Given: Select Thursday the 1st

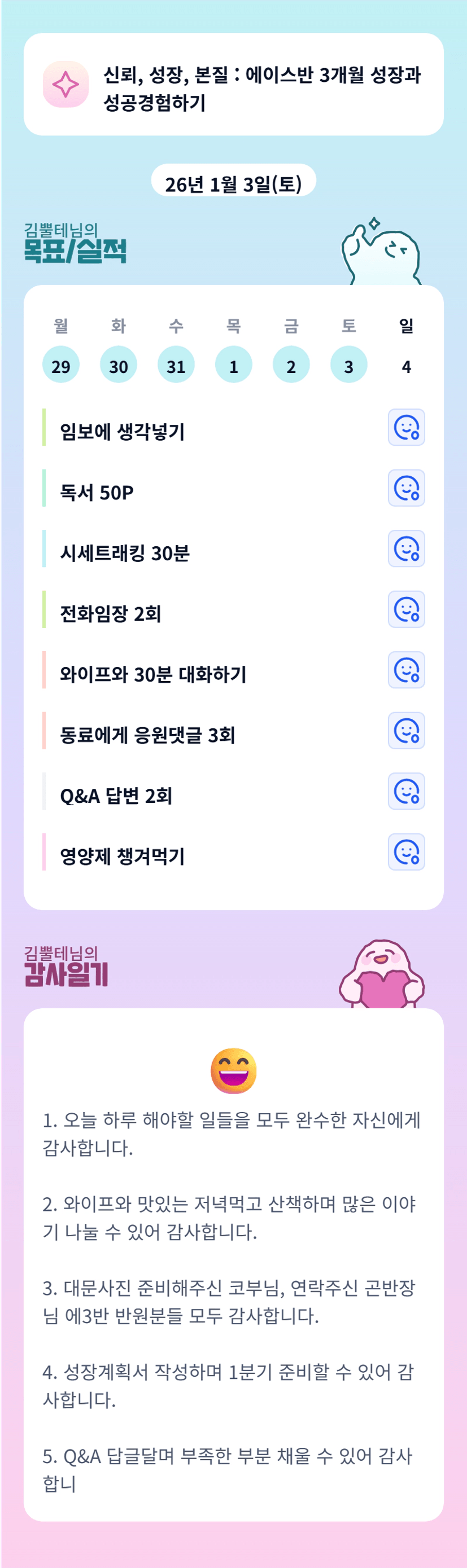Looking at the screenshot, I should tap(233, 365).
